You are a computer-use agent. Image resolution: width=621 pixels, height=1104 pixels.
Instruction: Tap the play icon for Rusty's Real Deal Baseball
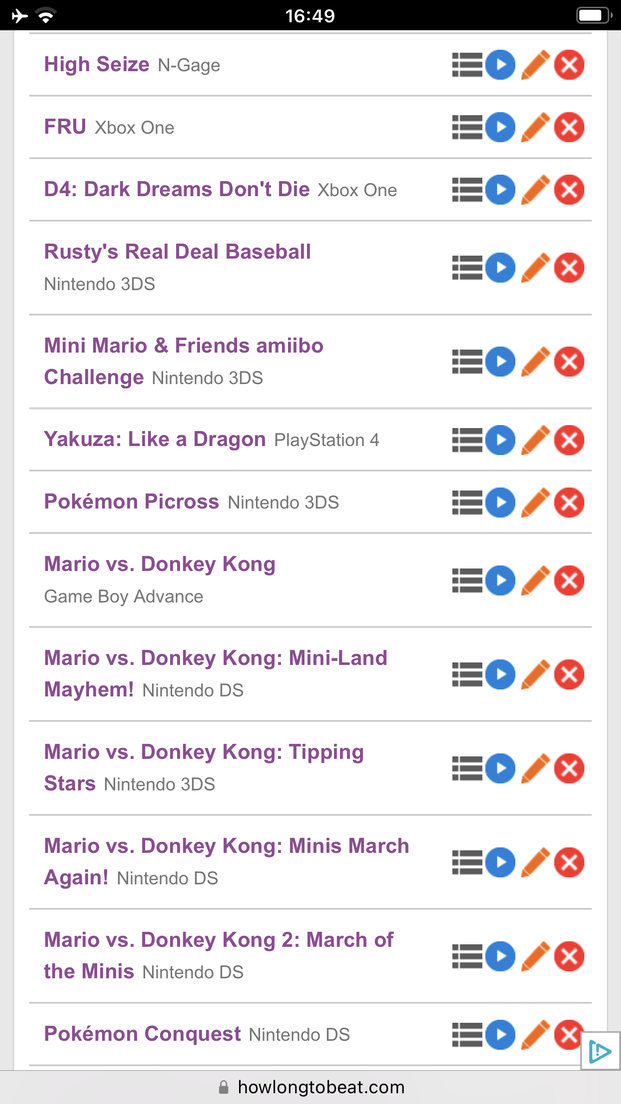point(500,268)
